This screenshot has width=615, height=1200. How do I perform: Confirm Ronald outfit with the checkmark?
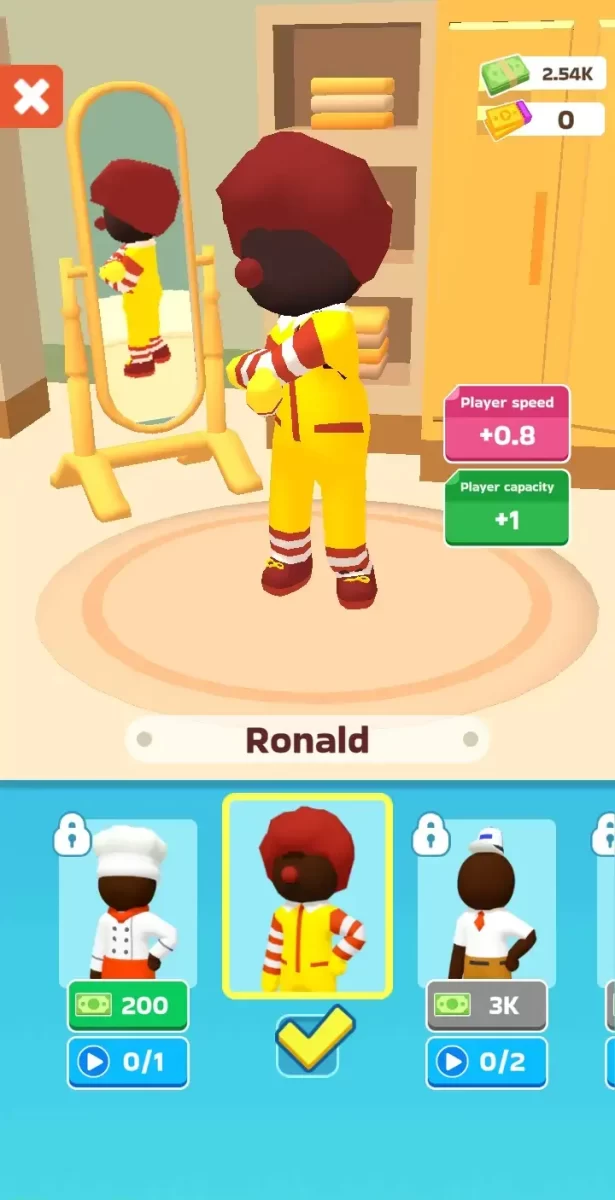coord(315,1039)
